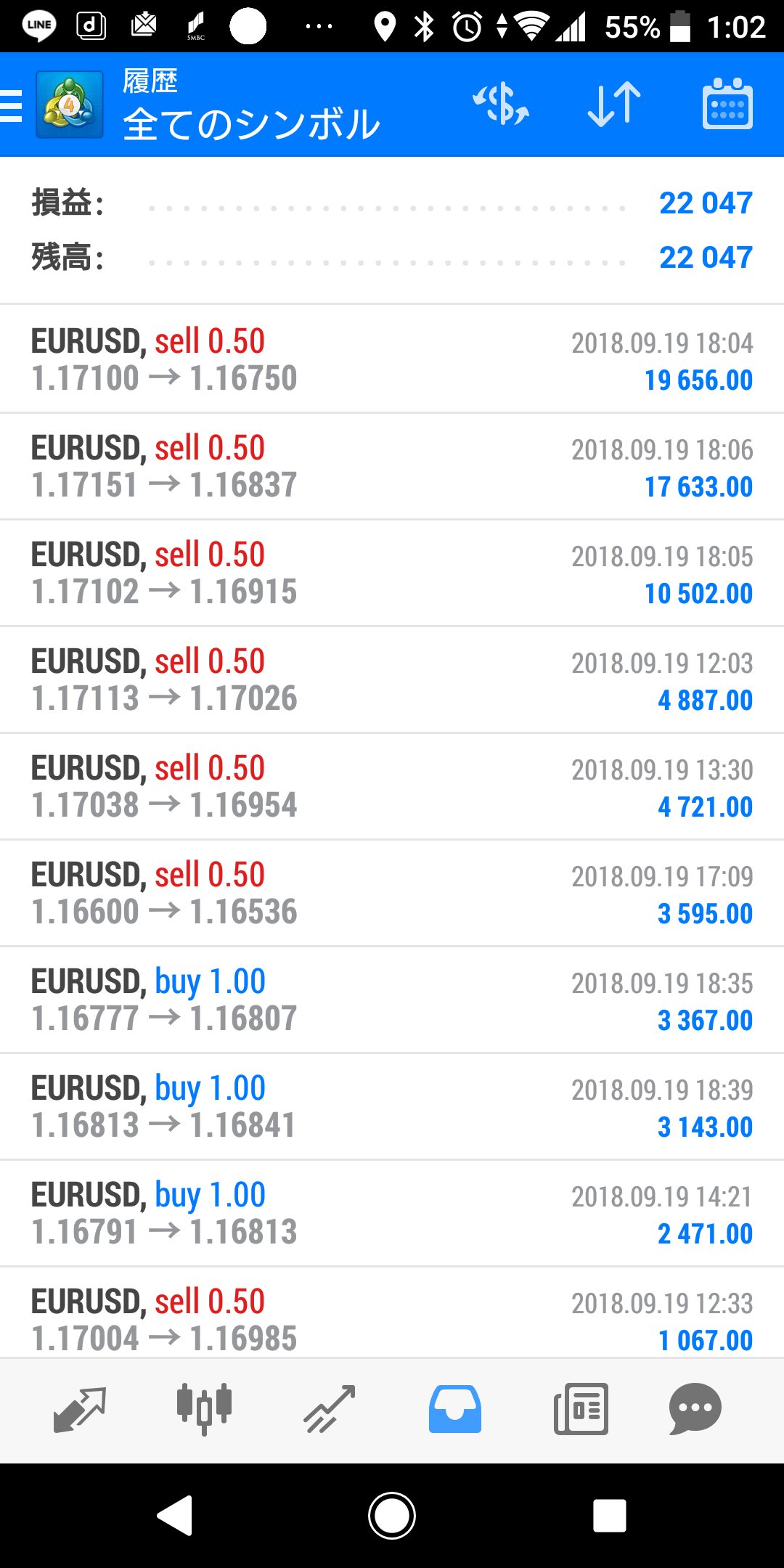
Task: Switch to the Trade tab
Action: [x=330, y=1409]
